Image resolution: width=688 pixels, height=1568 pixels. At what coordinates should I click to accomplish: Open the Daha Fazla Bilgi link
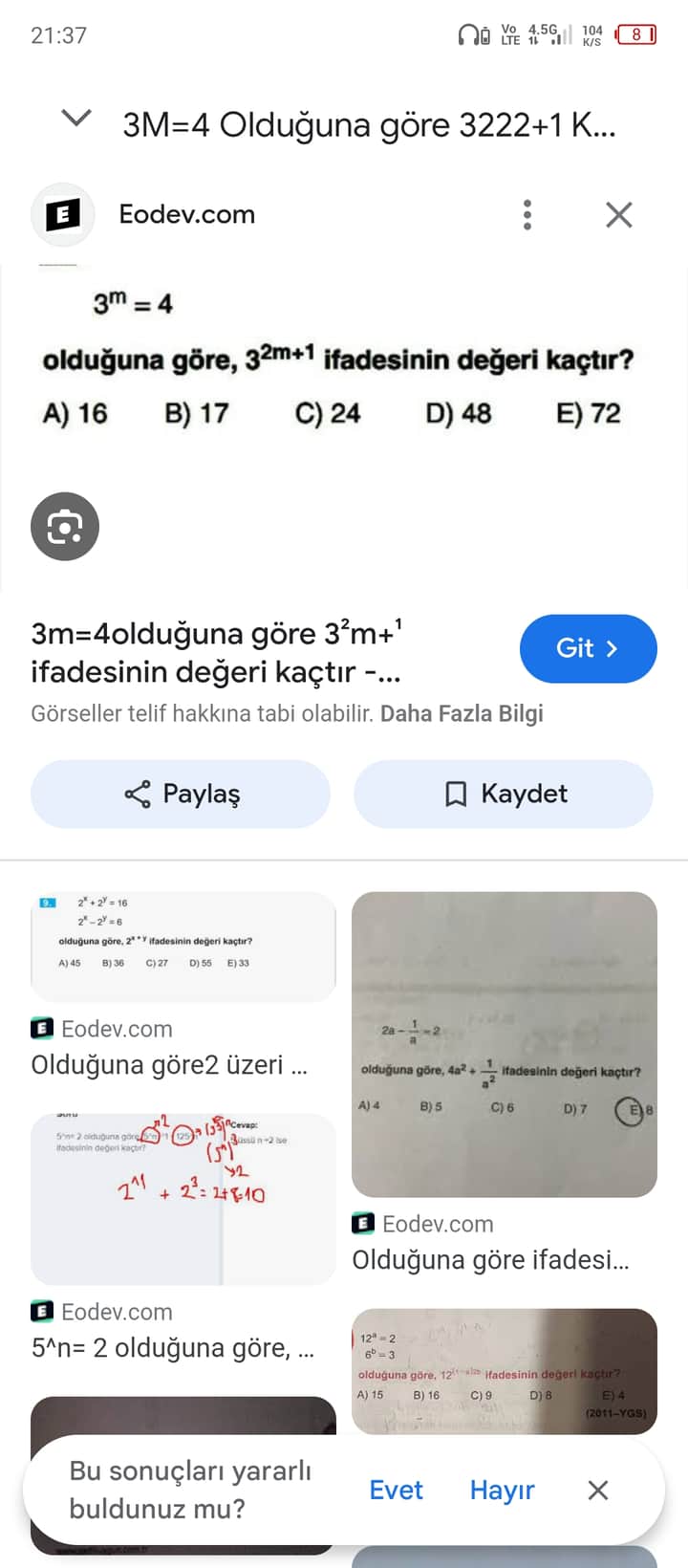click(462, 713)
